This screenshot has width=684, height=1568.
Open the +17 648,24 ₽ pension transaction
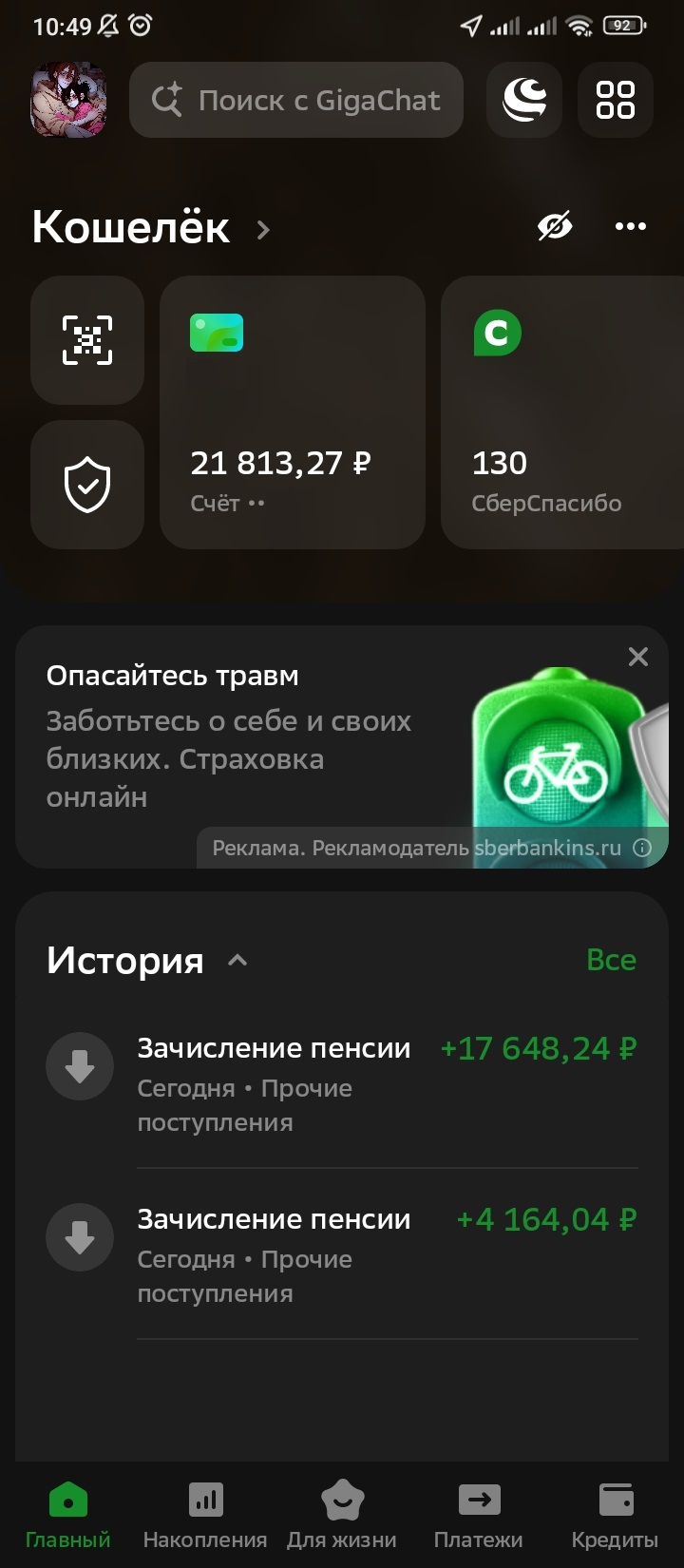point(342,1083)
